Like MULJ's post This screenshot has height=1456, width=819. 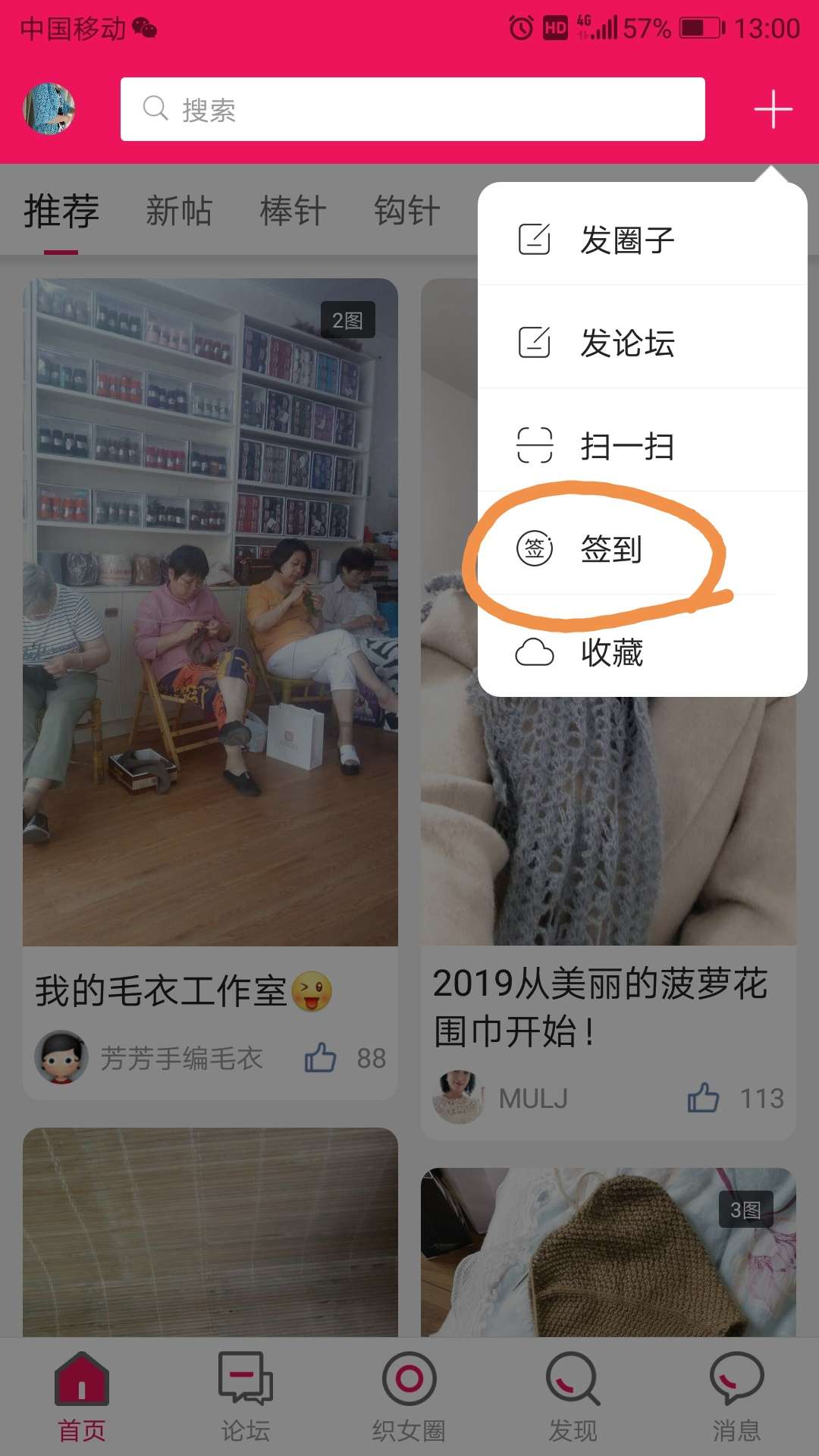click(703, 1097)
